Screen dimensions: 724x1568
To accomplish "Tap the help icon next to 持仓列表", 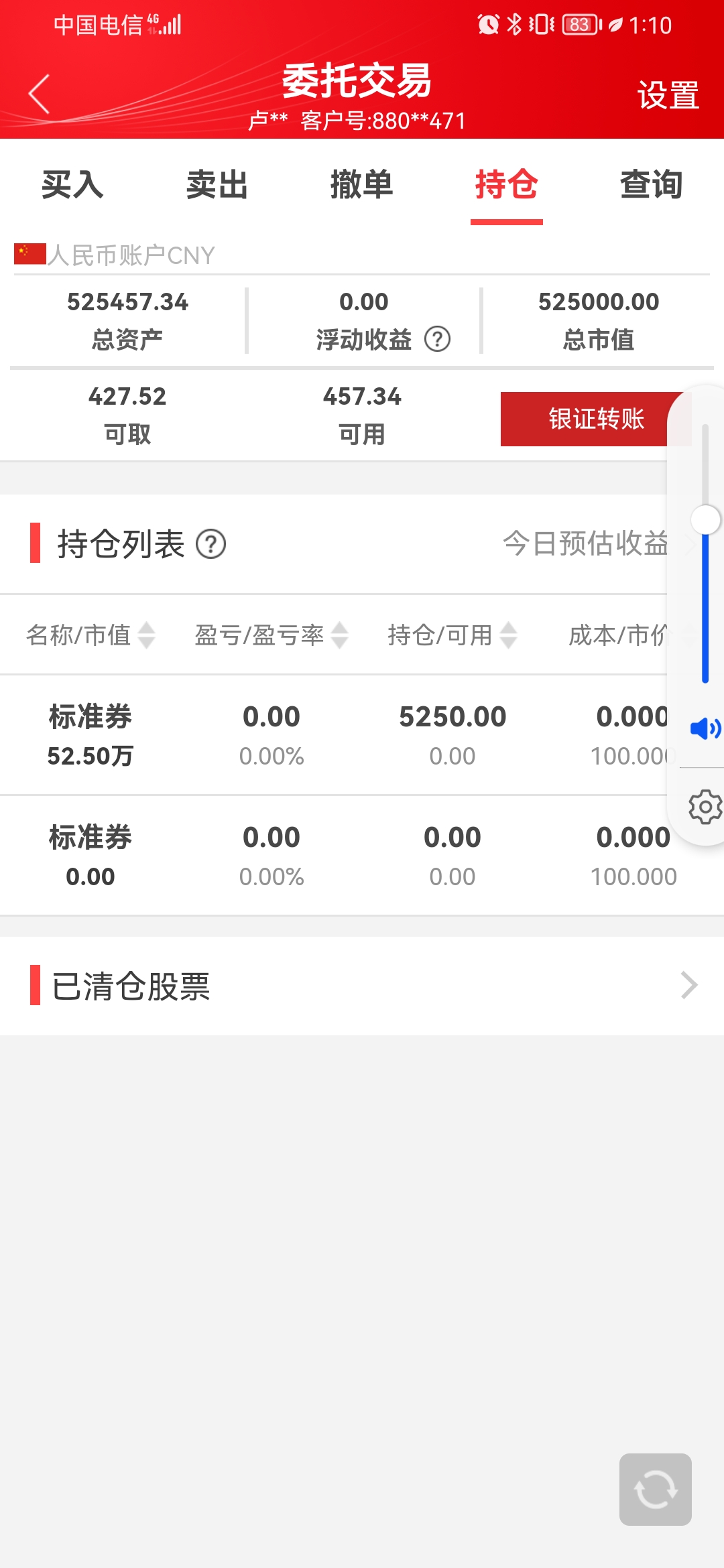I will coord(210,544).
